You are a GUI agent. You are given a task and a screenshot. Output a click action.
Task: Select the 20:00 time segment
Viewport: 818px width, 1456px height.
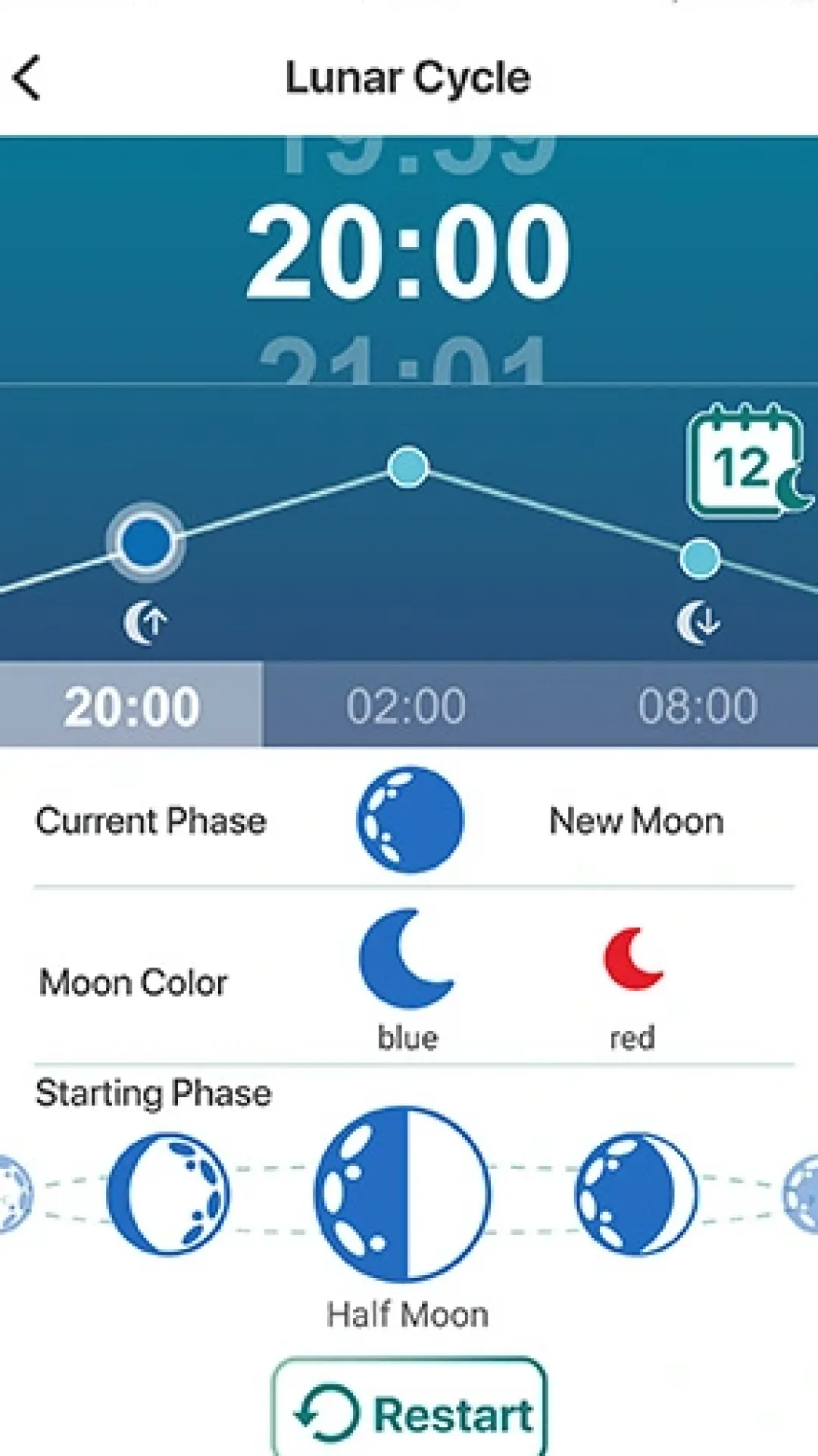click(x=131, y=706)
